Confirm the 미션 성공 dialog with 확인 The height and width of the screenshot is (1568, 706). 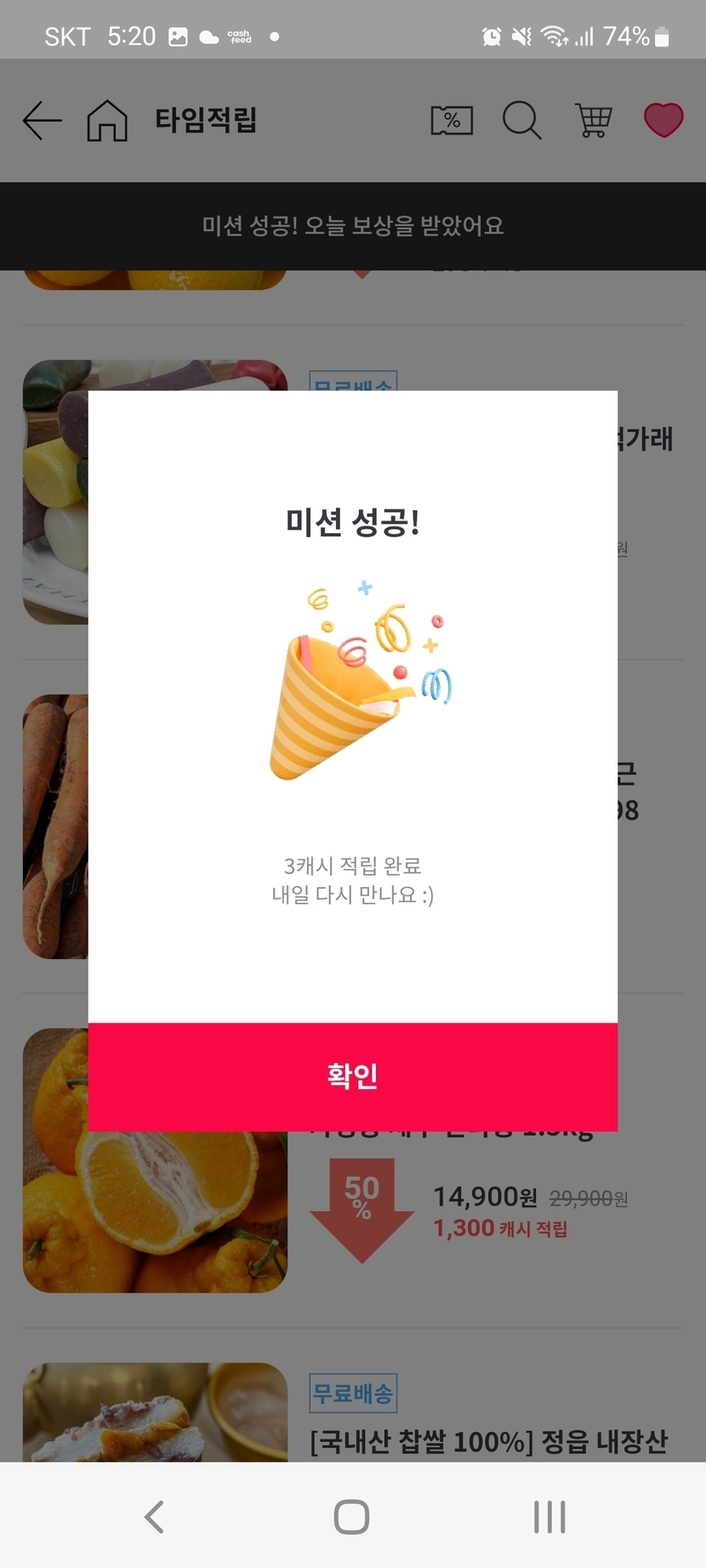point(352,1076)
